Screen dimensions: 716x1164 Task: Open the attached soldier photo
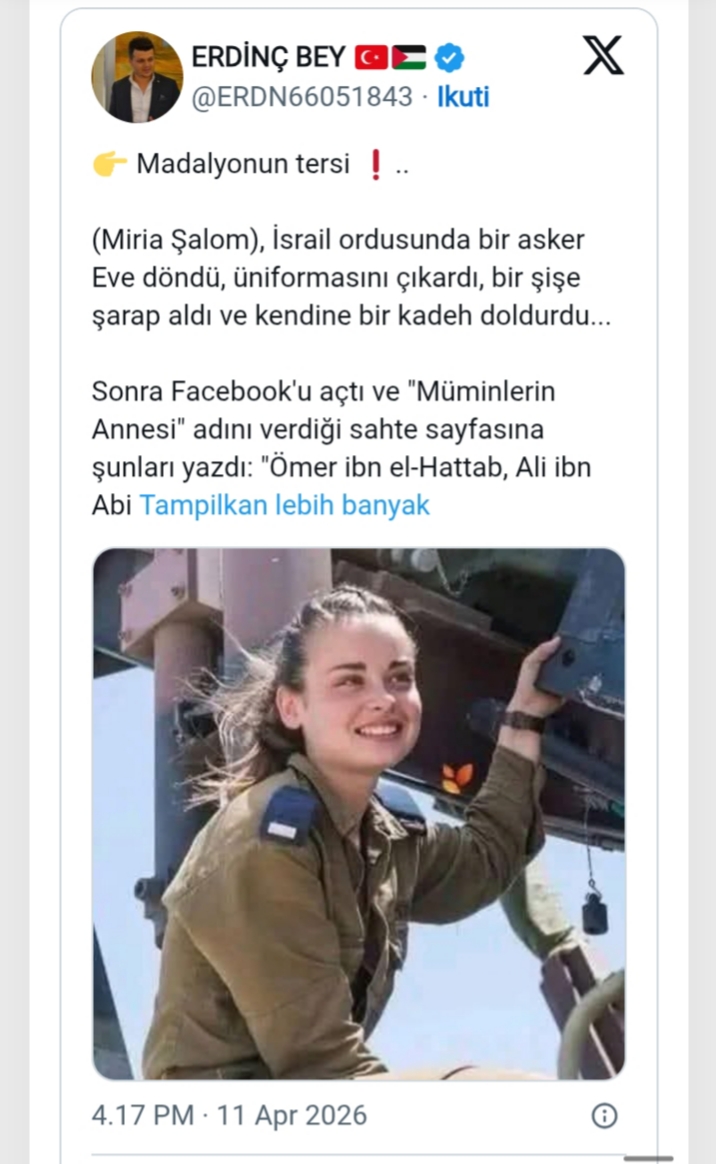(x=359, y=813)
